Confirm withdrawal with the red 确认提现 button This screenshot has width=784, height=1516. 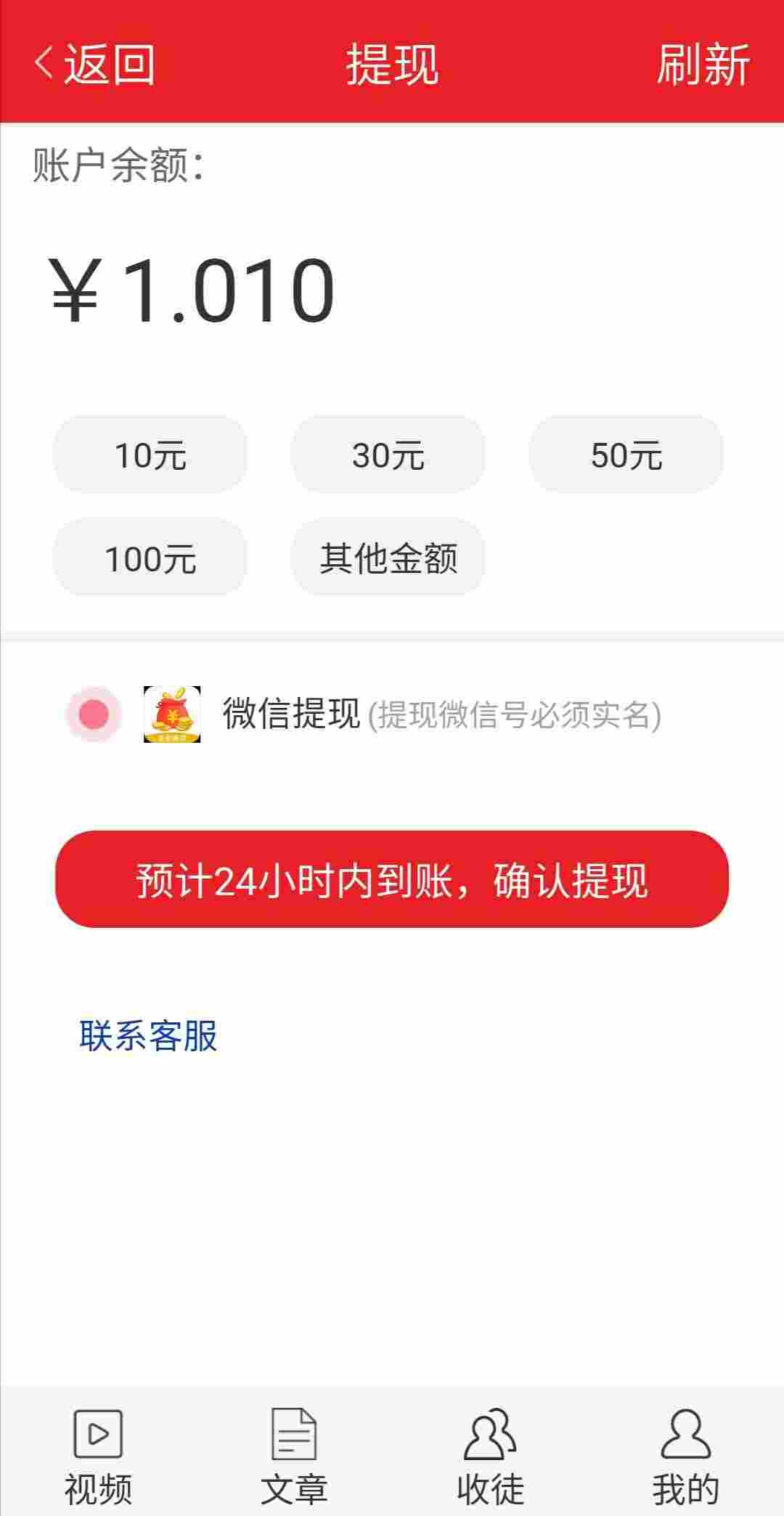(x=392, y=879)
